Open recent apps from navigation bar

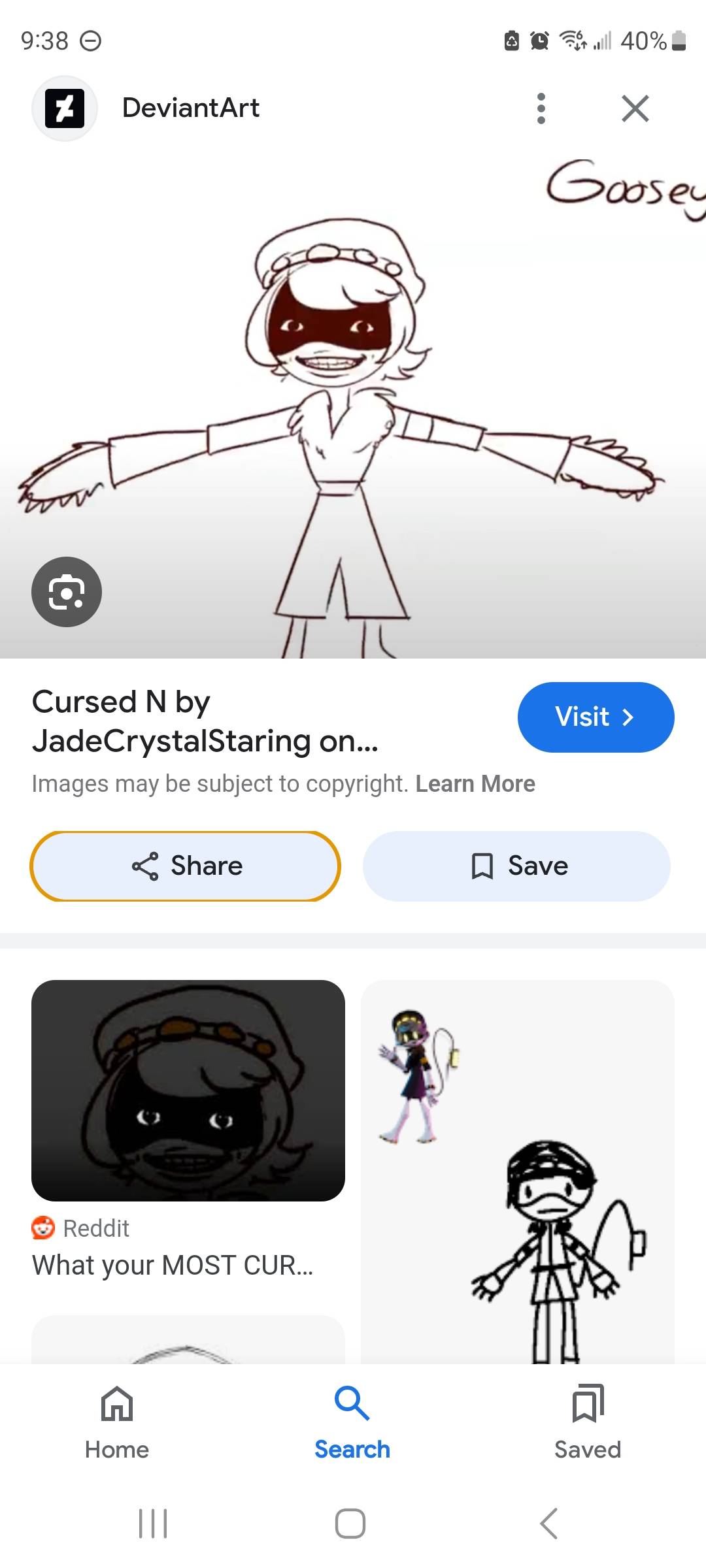[x=153, y=1524]
